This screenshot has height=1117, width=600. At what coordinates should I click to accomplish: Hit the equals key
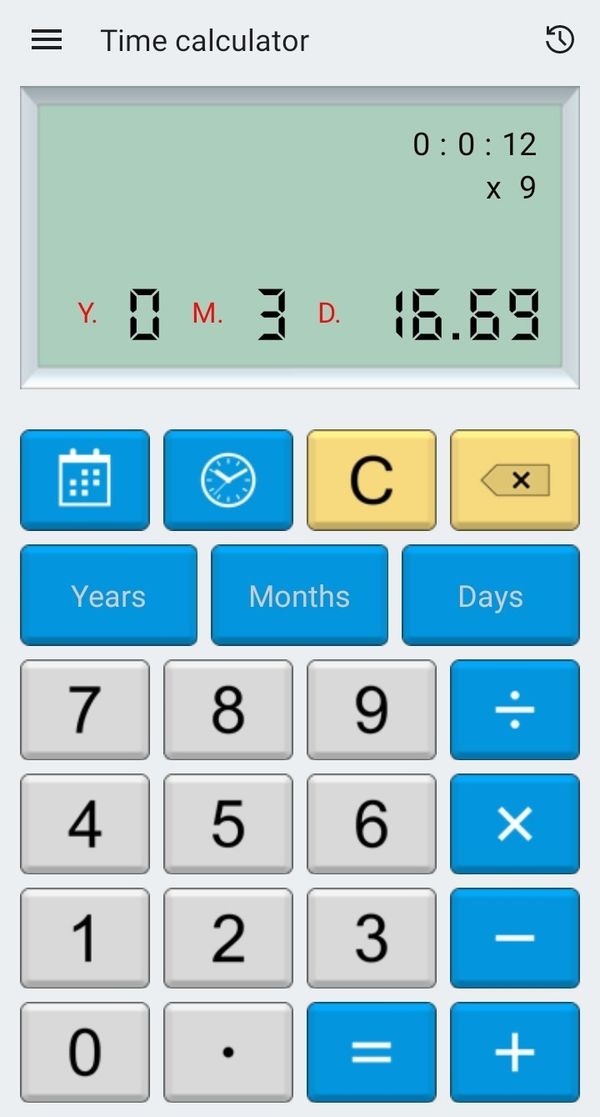click(x=371, y=1052)
